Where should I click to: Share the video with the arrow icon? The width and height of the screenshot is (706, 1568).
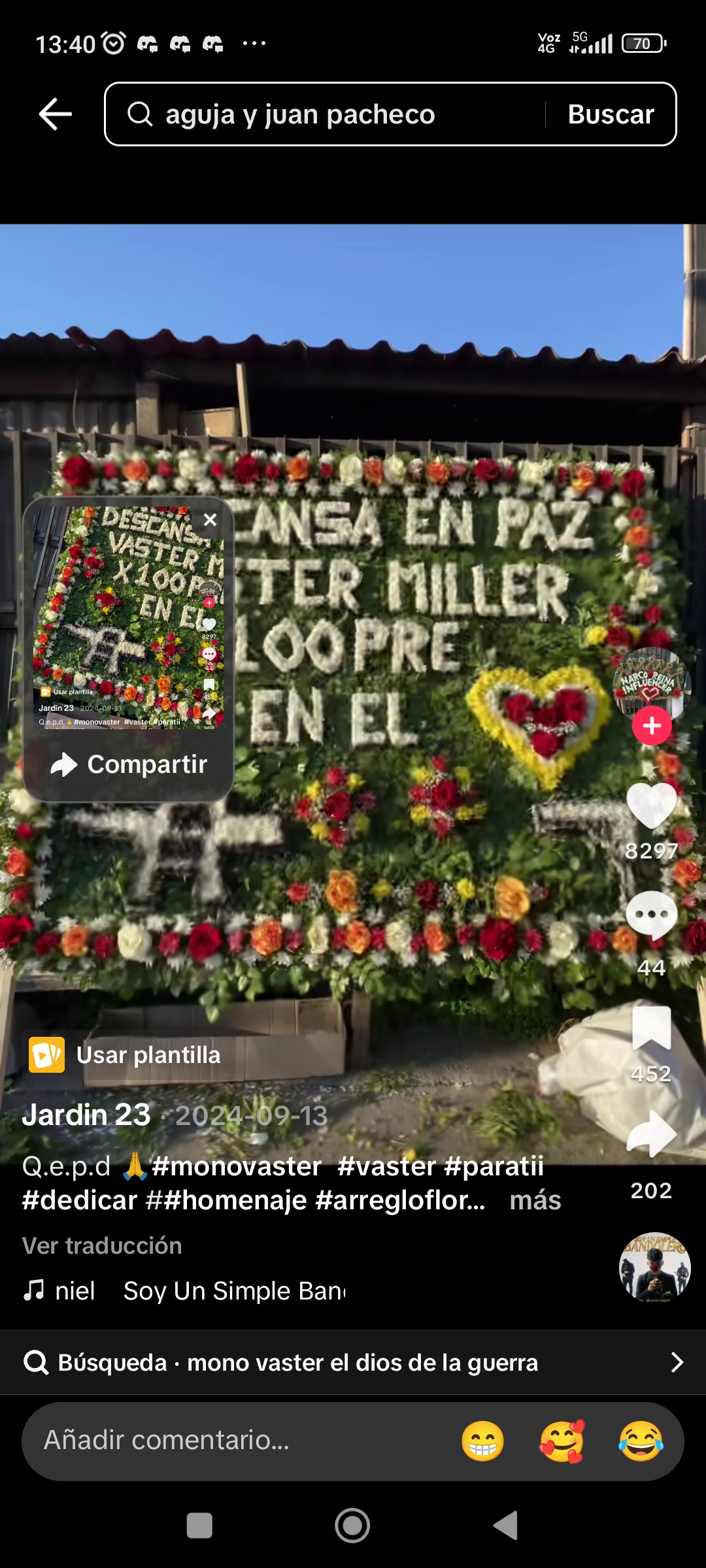(x=651, y=1134)
